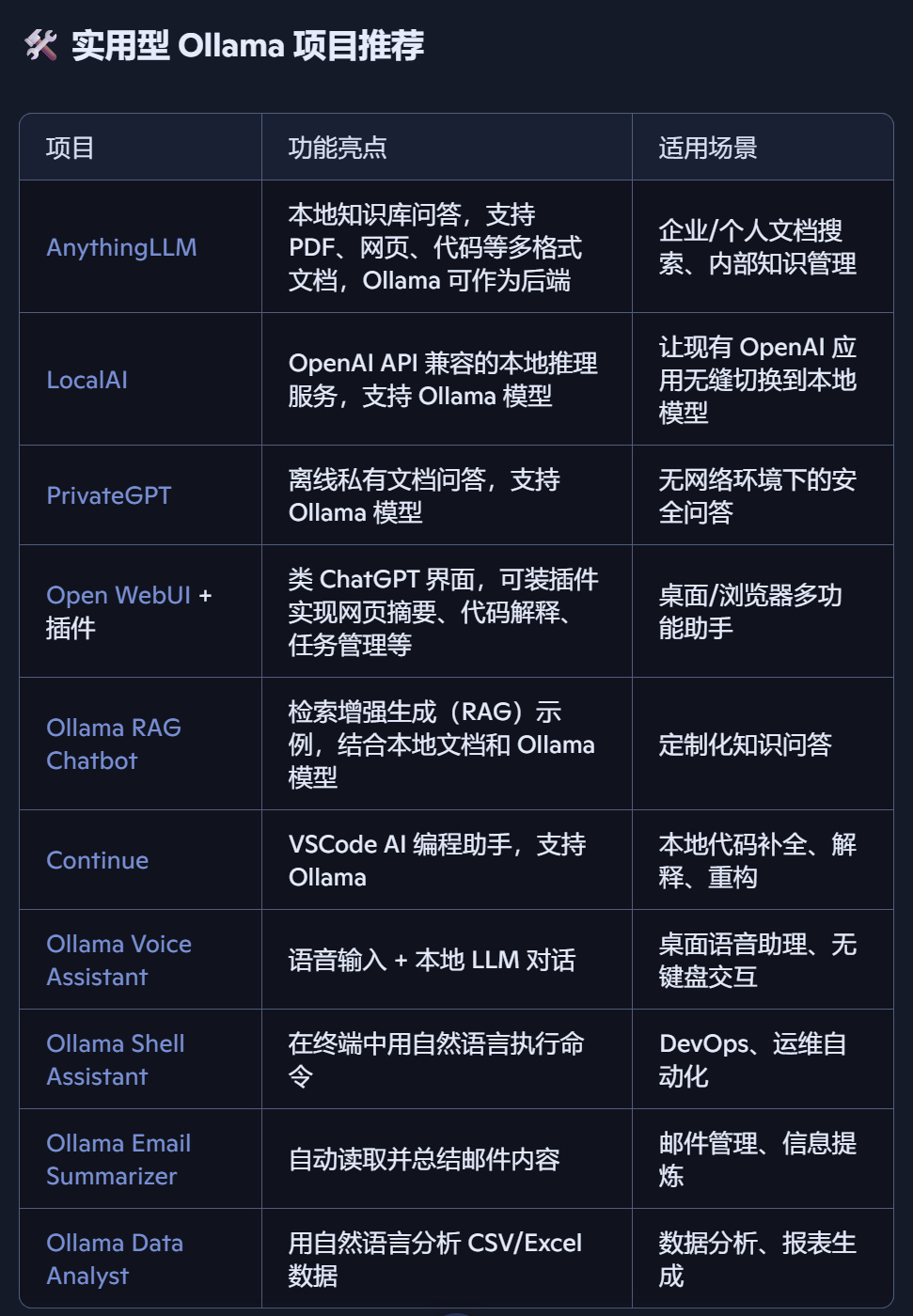This screenshot has width=913, height=1316.
Task: Open the Continue project link
Action: (98, 860)
